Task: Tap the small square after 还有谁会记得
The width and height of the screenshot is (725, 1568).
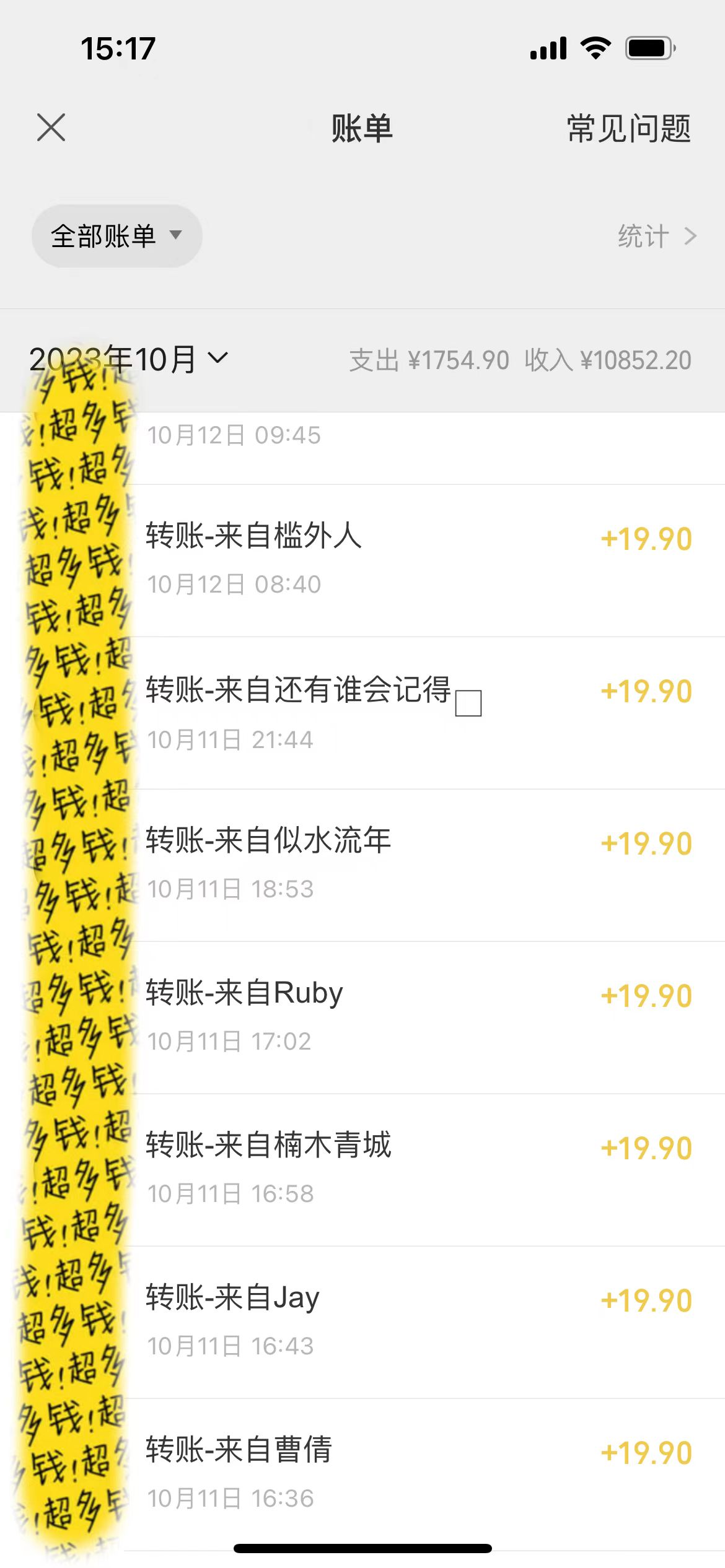Action: (471, 702)
